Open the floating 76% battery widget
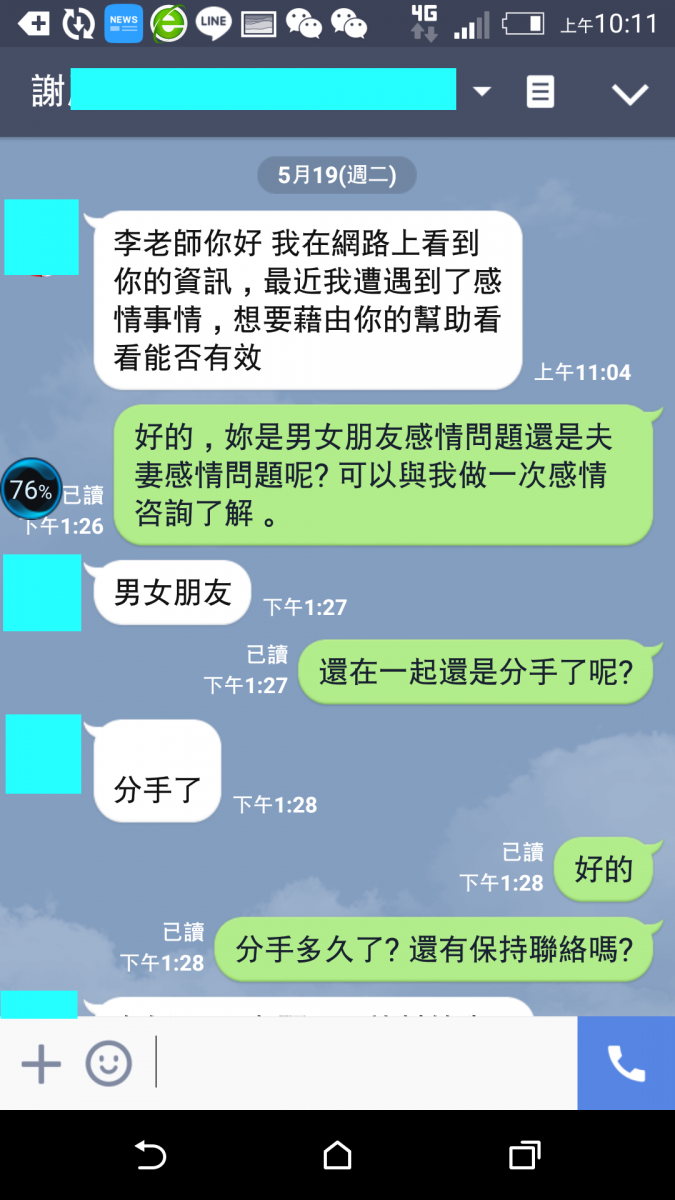Image resolution: width=675 pixels, height=1200 pixels. (31, 490)
